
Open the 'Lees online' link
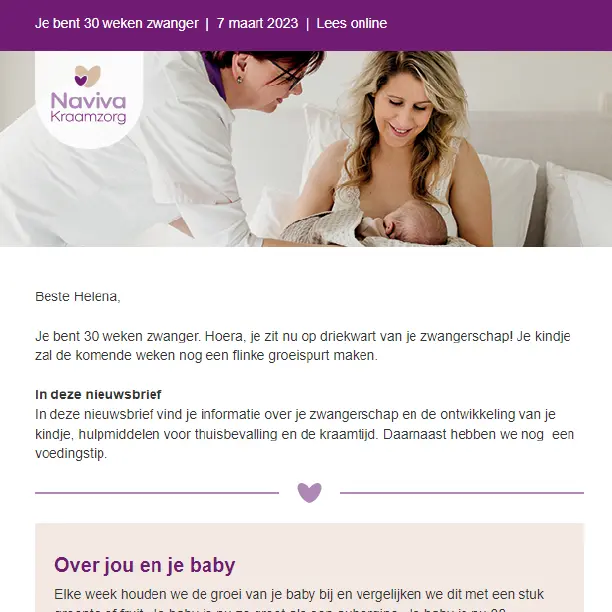(351, 23)
